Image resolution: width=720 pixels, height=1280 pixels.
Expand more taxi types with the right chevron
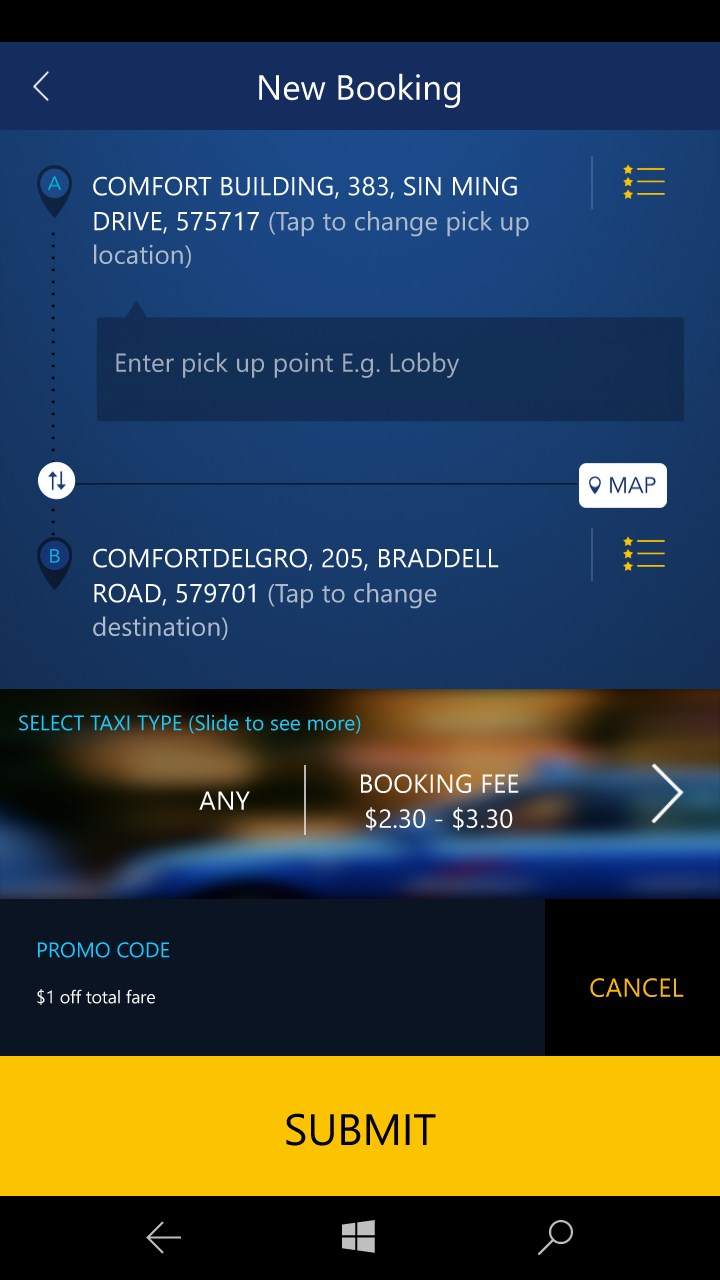point(667,792)
